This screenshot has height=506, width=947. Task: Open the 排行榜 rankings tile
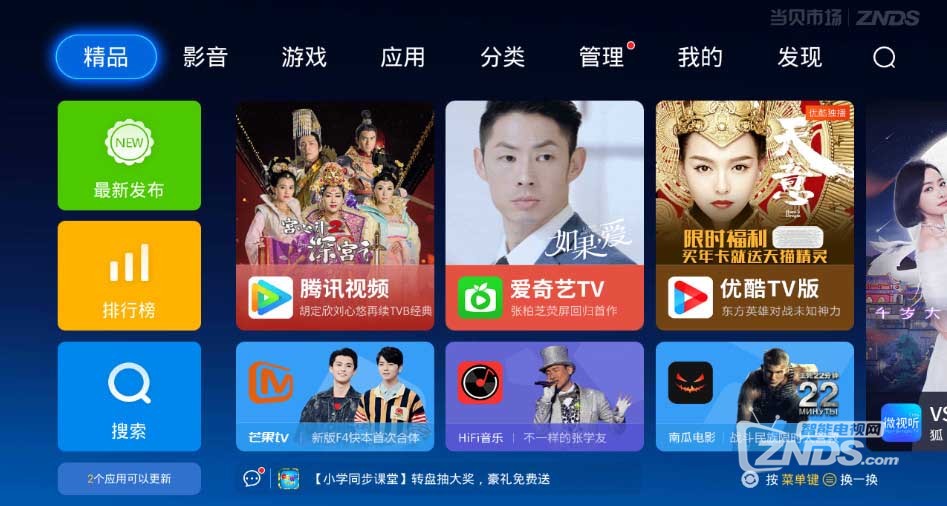pos(129,275)
